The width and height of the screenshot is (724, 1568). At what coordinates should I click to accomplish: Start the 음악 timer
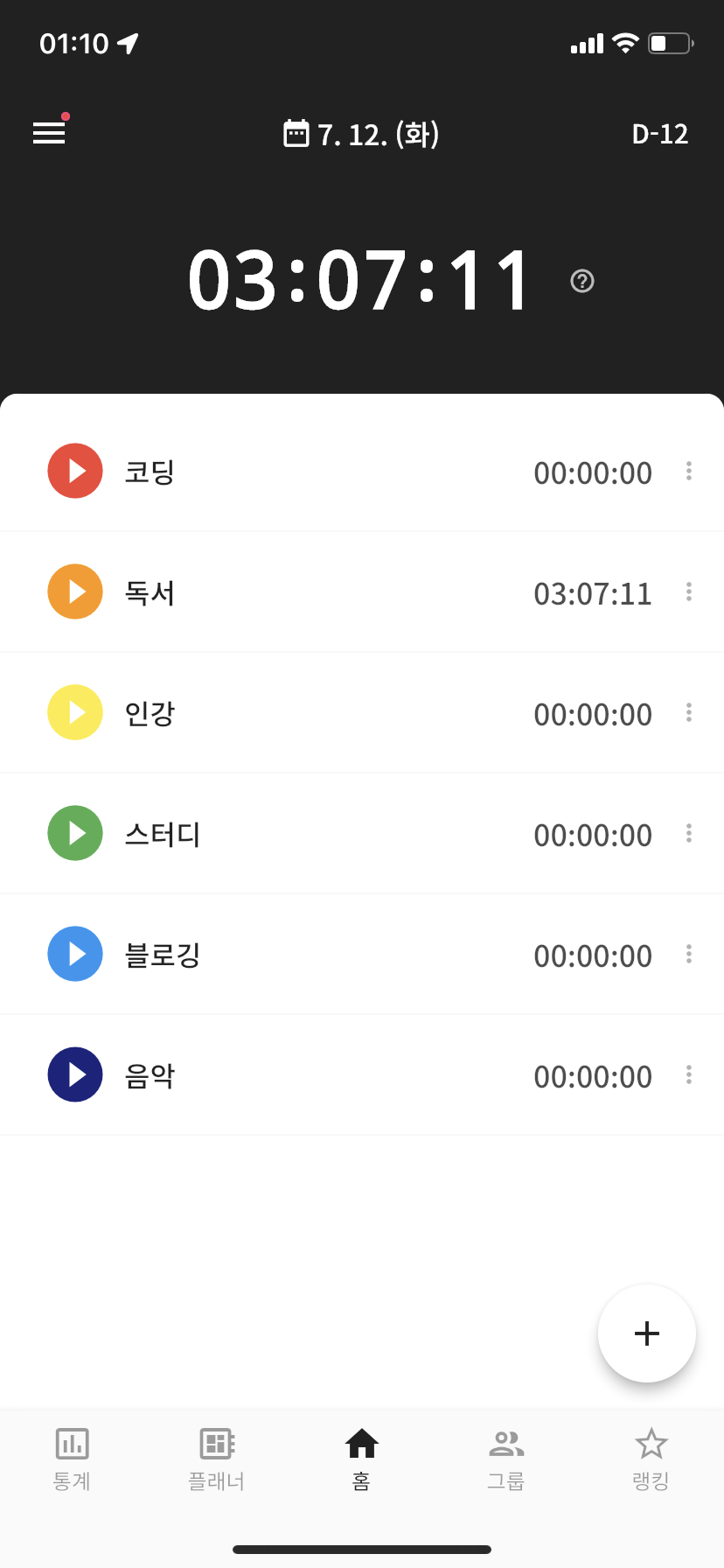click(x=75, y=1074)
